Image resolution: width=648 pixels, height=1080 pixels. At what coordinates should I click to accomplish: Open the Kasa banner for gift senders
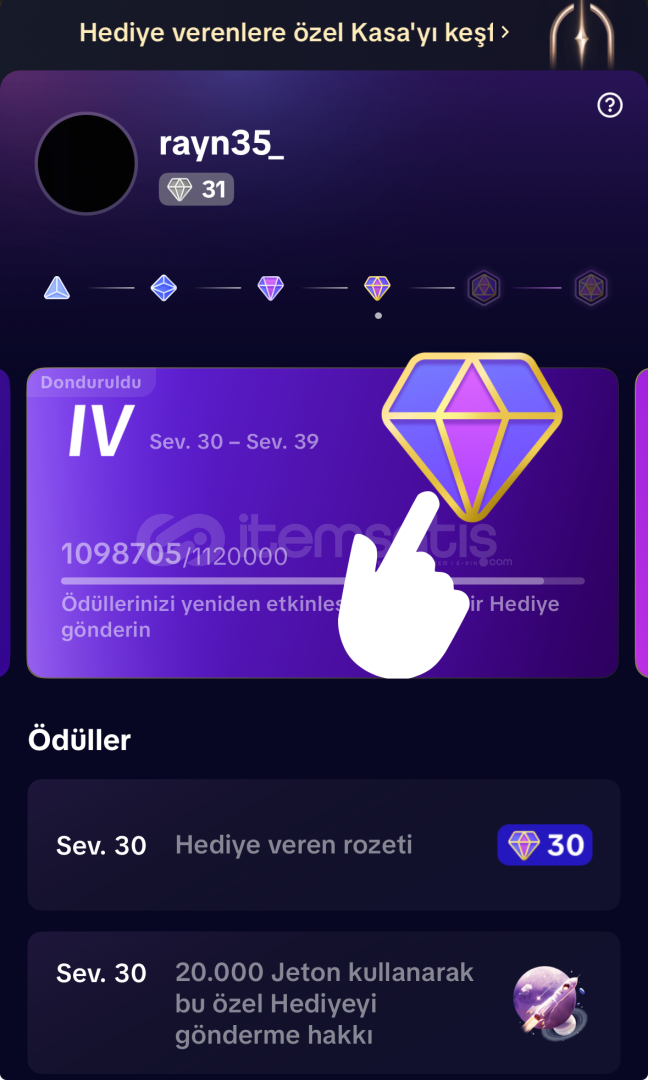pyautogui.click(x=295, y=33)
